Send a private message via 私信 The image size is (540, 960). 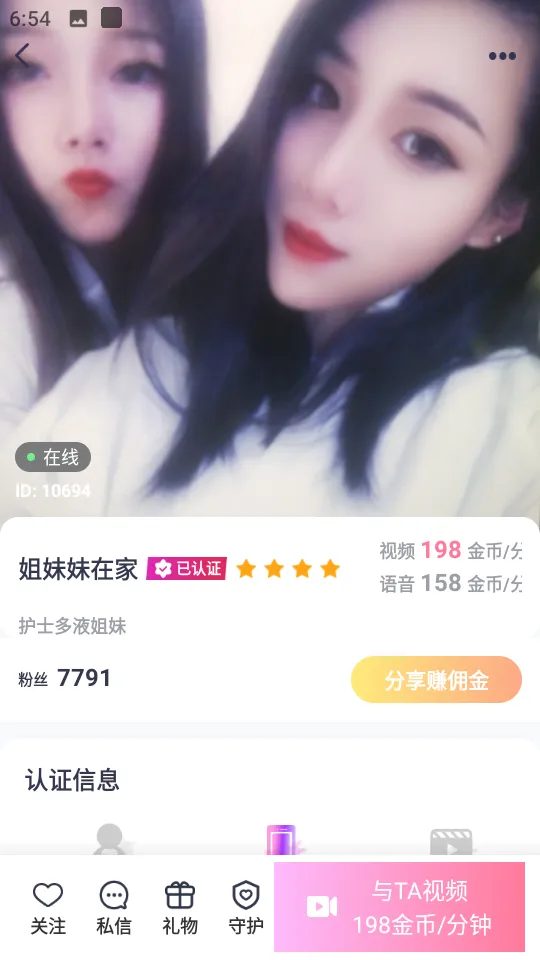[114, 909]
